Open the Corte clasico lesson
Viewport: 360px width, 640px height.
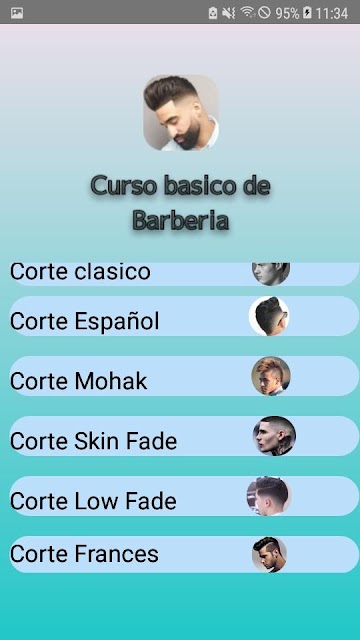(184, 274)
